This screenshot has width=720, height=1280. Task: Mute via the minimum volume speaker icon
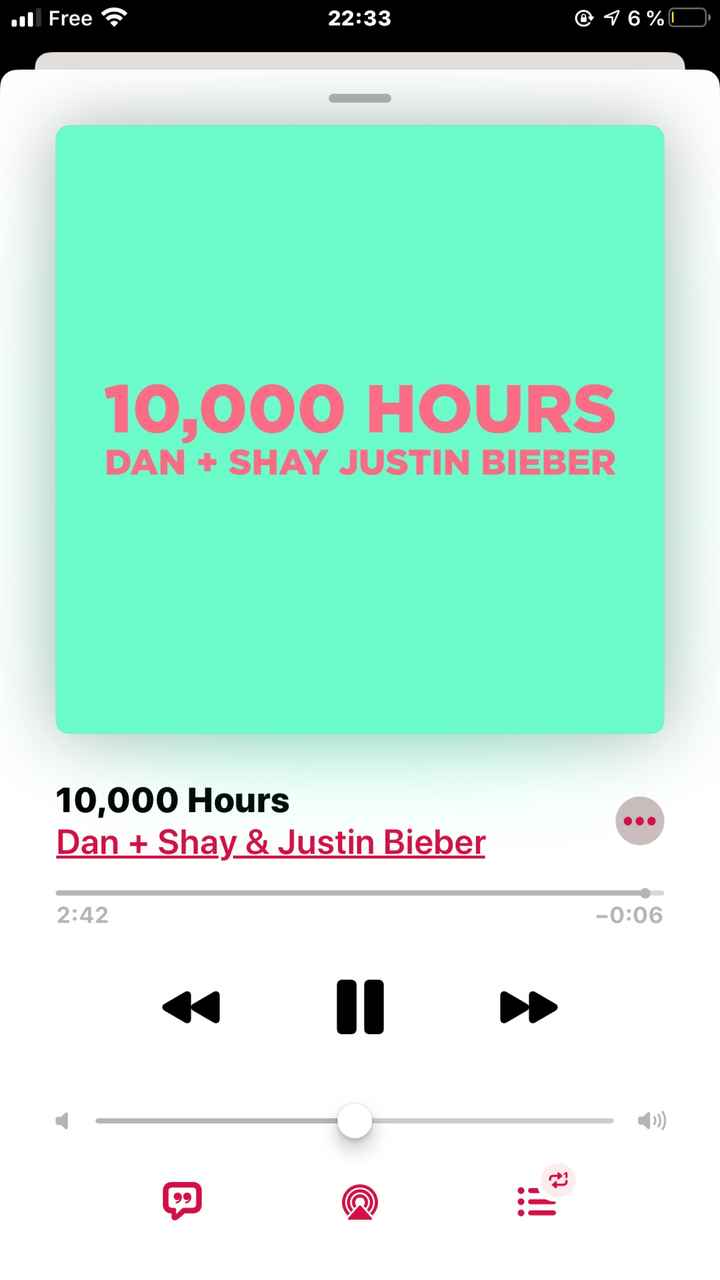tap(60, 1121)
